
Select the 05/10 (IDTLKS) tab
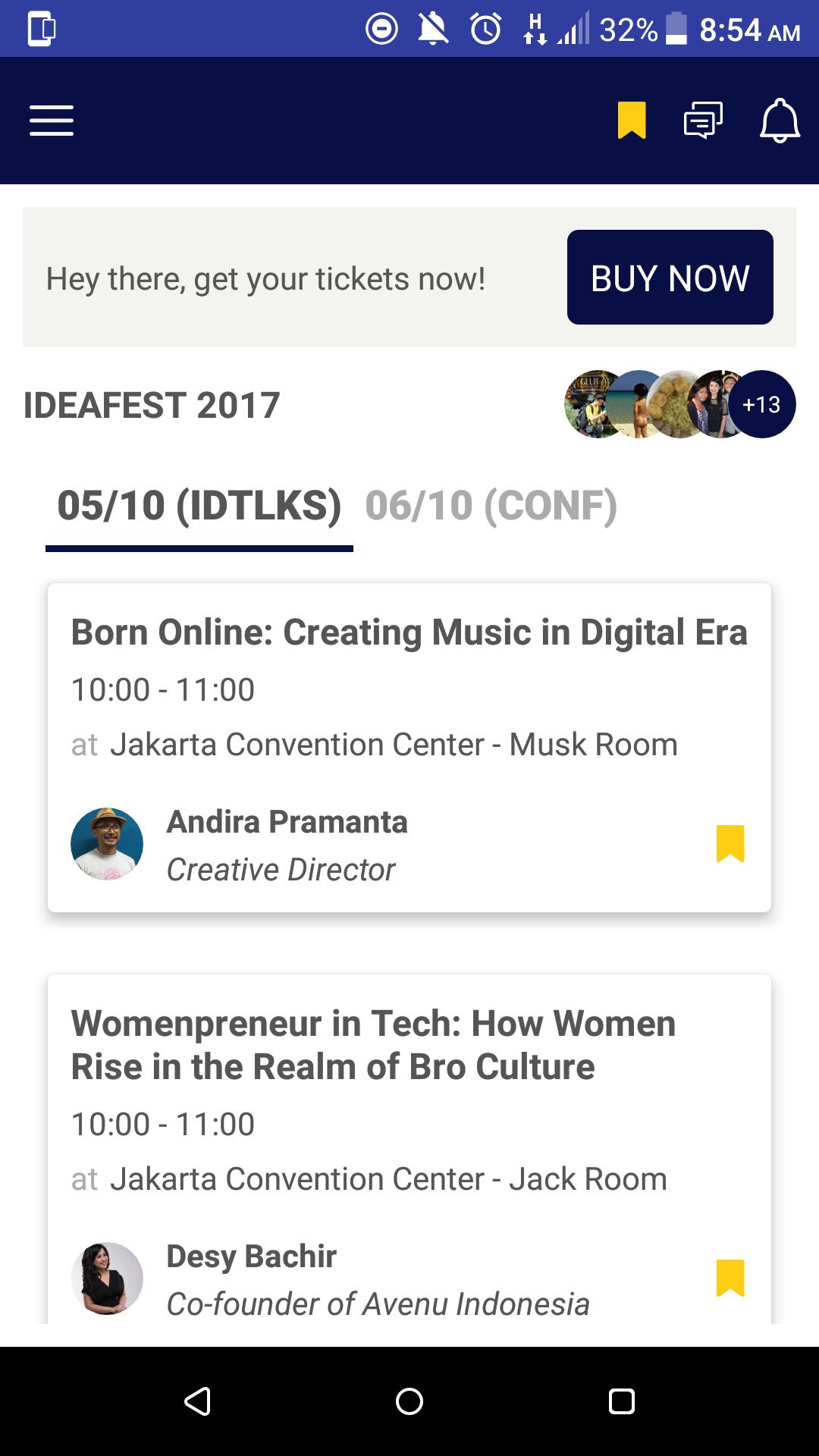tap(199, 505)
